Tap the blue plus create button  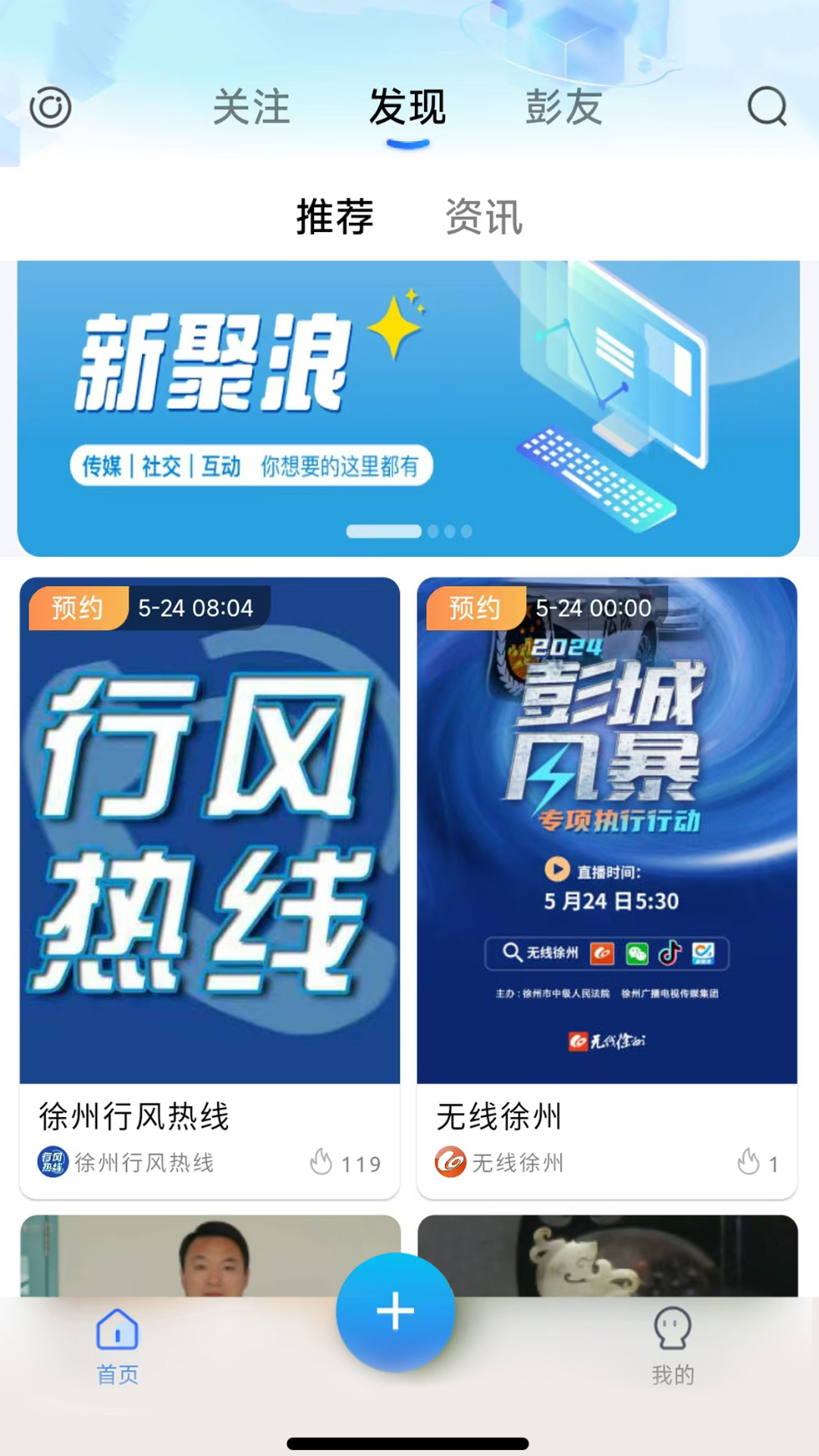point(394,1313)
